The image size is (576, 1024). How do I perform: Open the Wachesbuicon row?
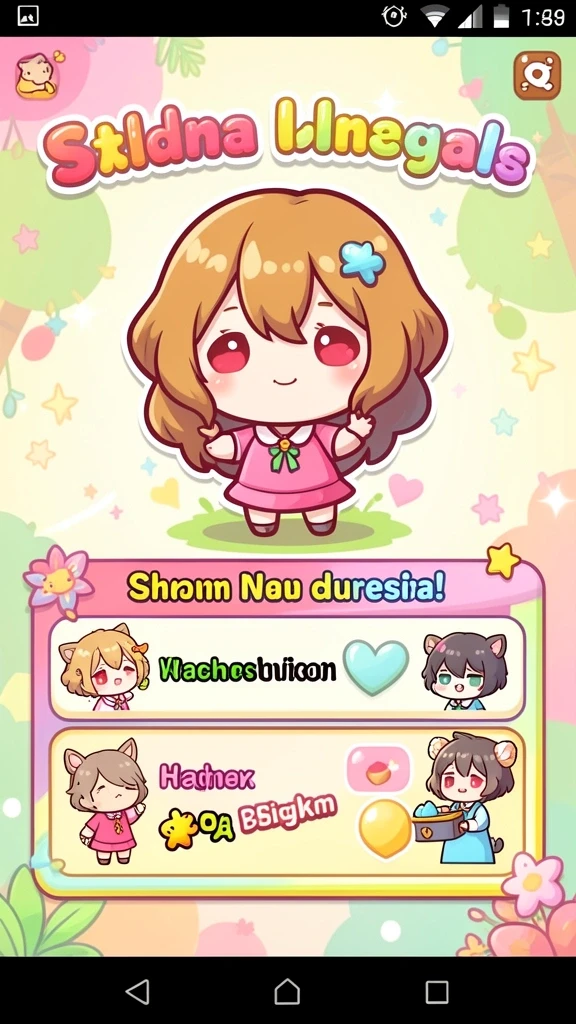pyautogui.click(x=287, y=668)
